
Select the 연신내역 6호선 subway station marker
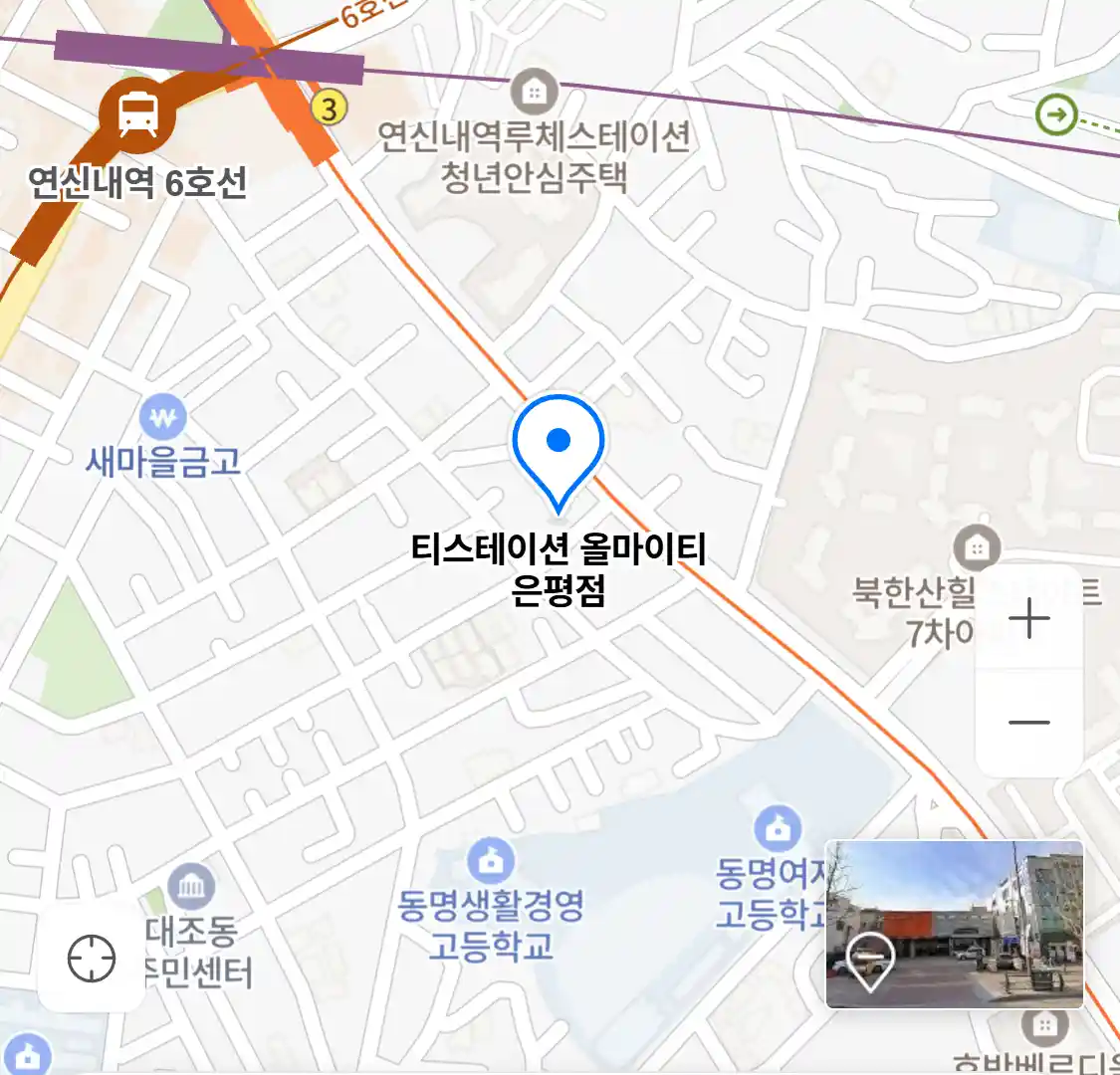tap(137, 114)
